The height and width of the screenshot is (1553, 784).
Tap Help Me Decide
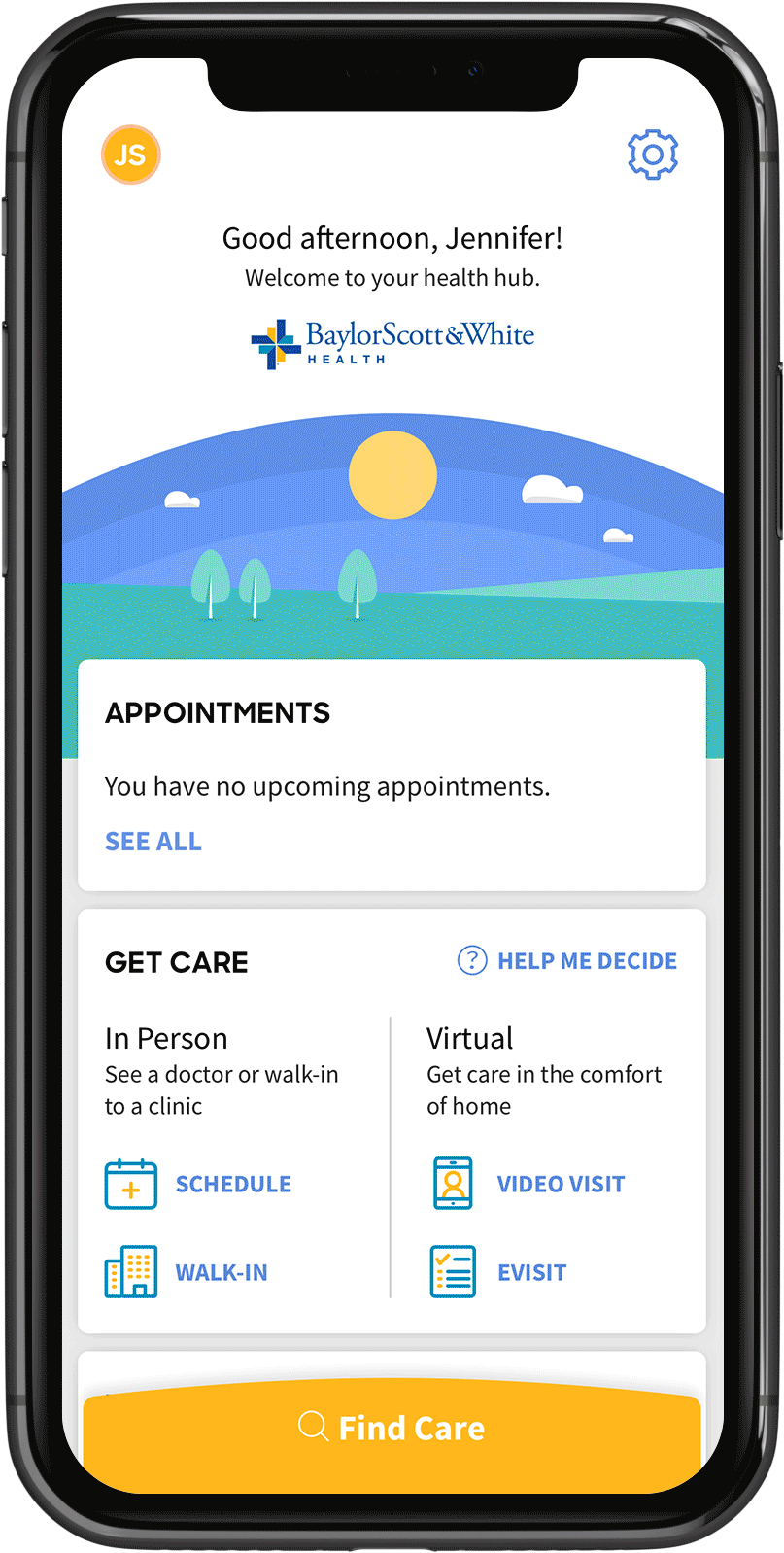click(567, 961)
